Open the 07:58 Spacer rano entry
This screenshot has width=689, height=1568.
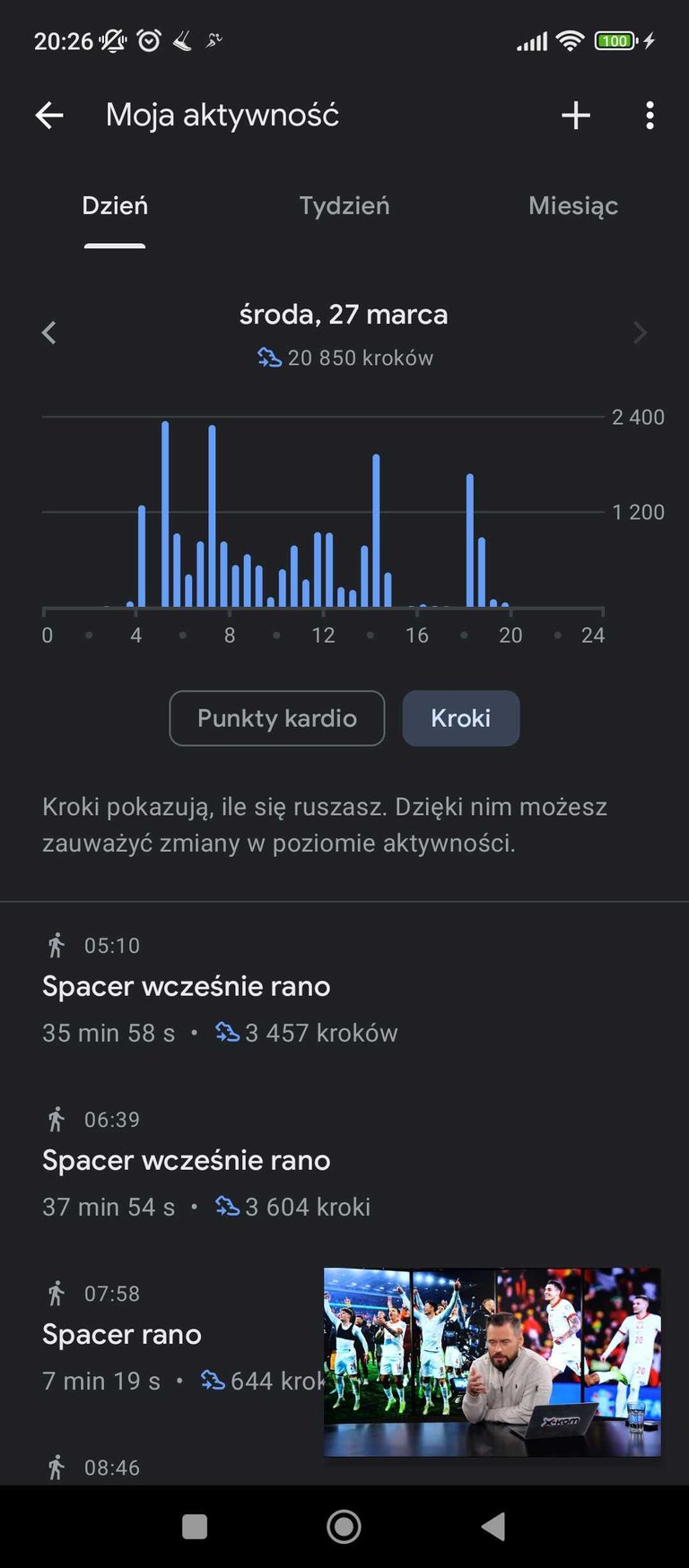pyautogui.click(x=161, y=1338)
